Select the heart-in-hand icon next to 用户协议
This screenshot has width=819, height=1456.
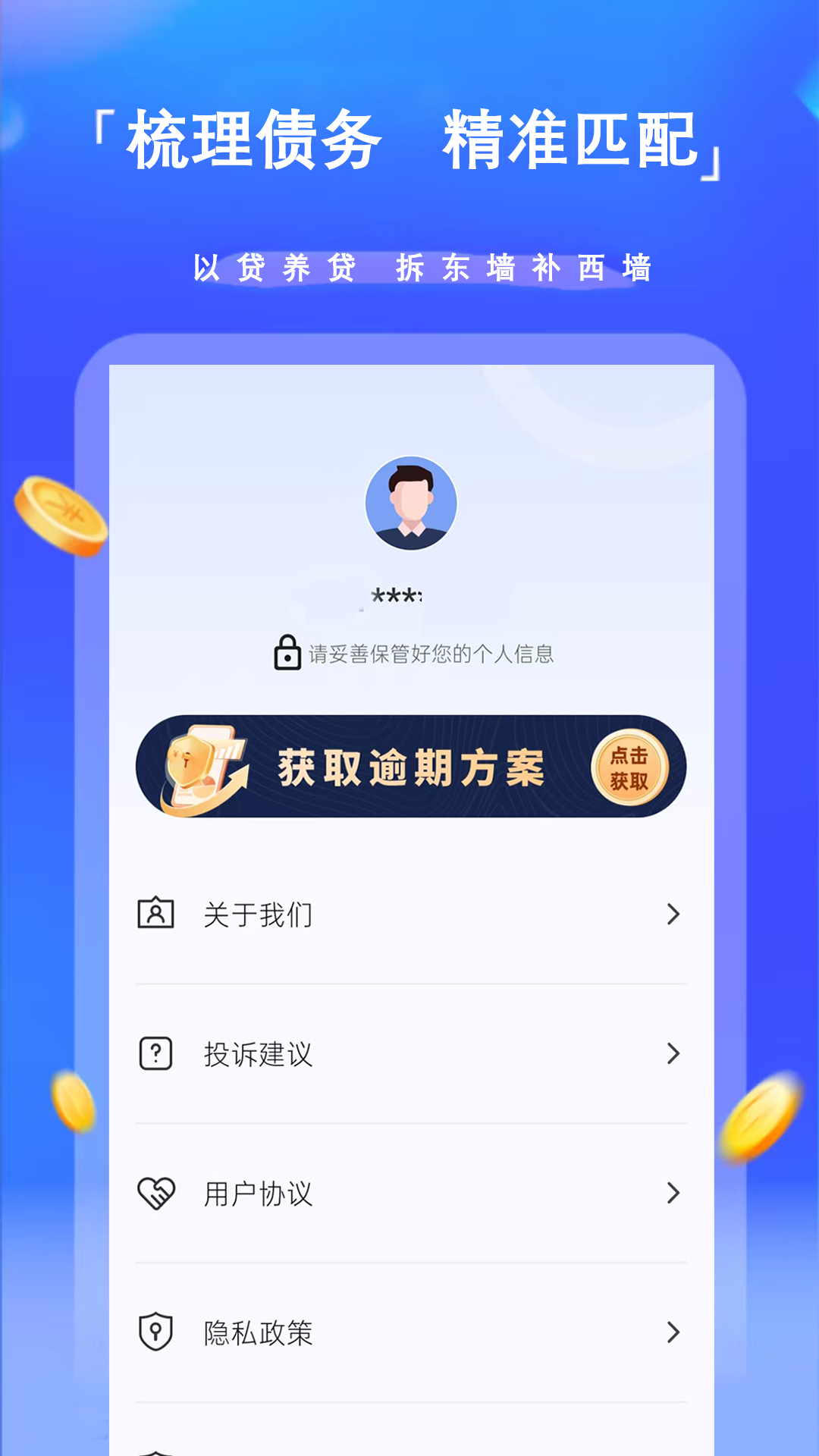point(155,1193)
